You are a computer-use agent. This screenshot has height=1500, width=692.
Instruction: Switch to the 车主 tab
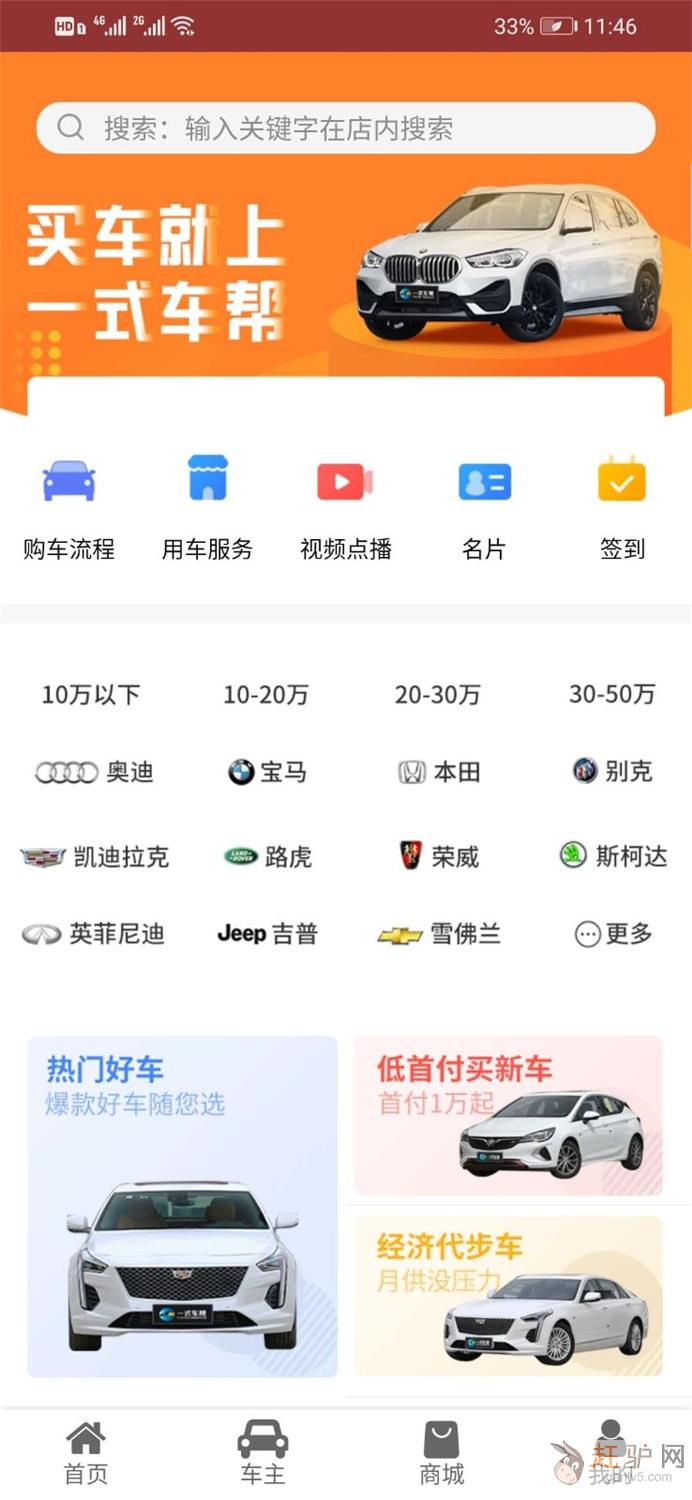pyautogui.click(x=263, y=1454)
